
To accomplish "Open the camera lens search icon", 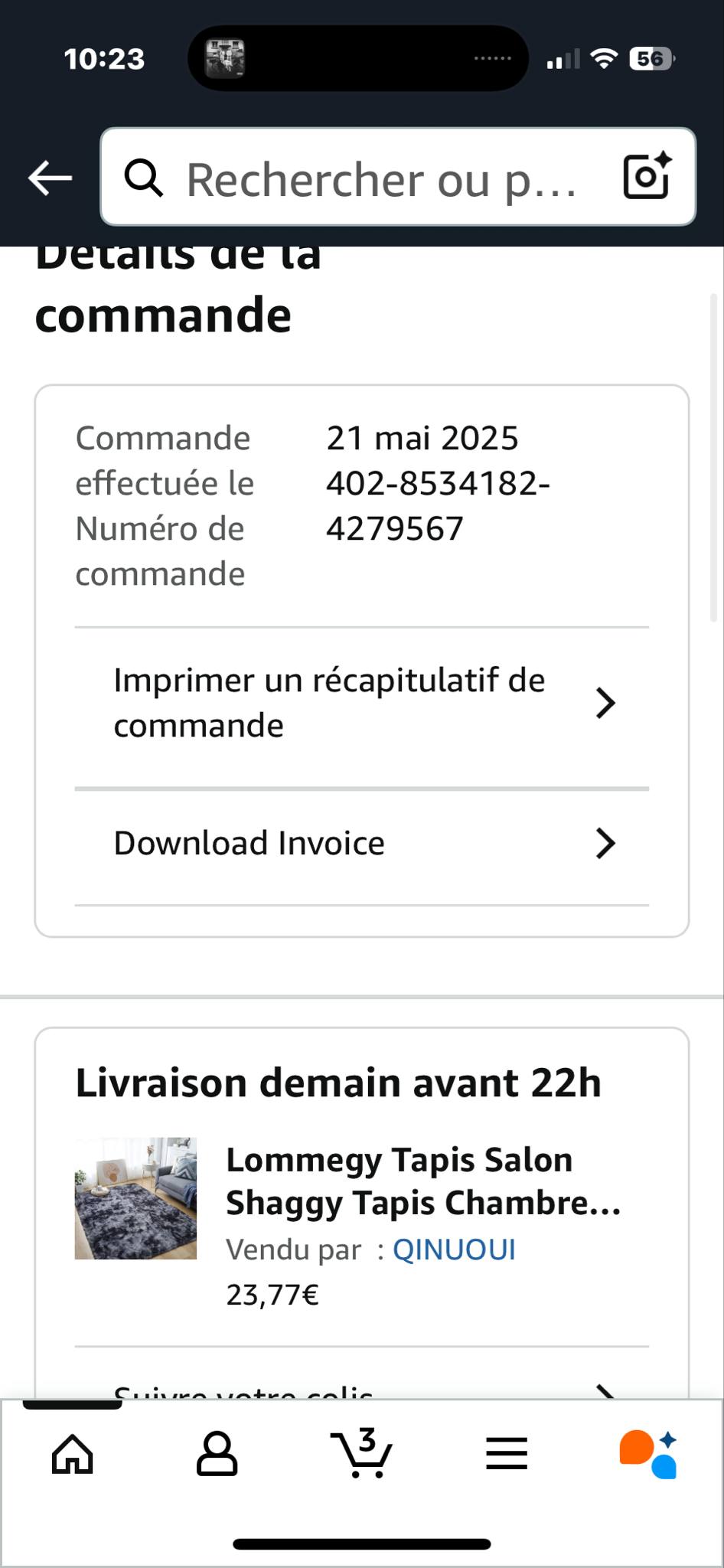I will 647,177.
